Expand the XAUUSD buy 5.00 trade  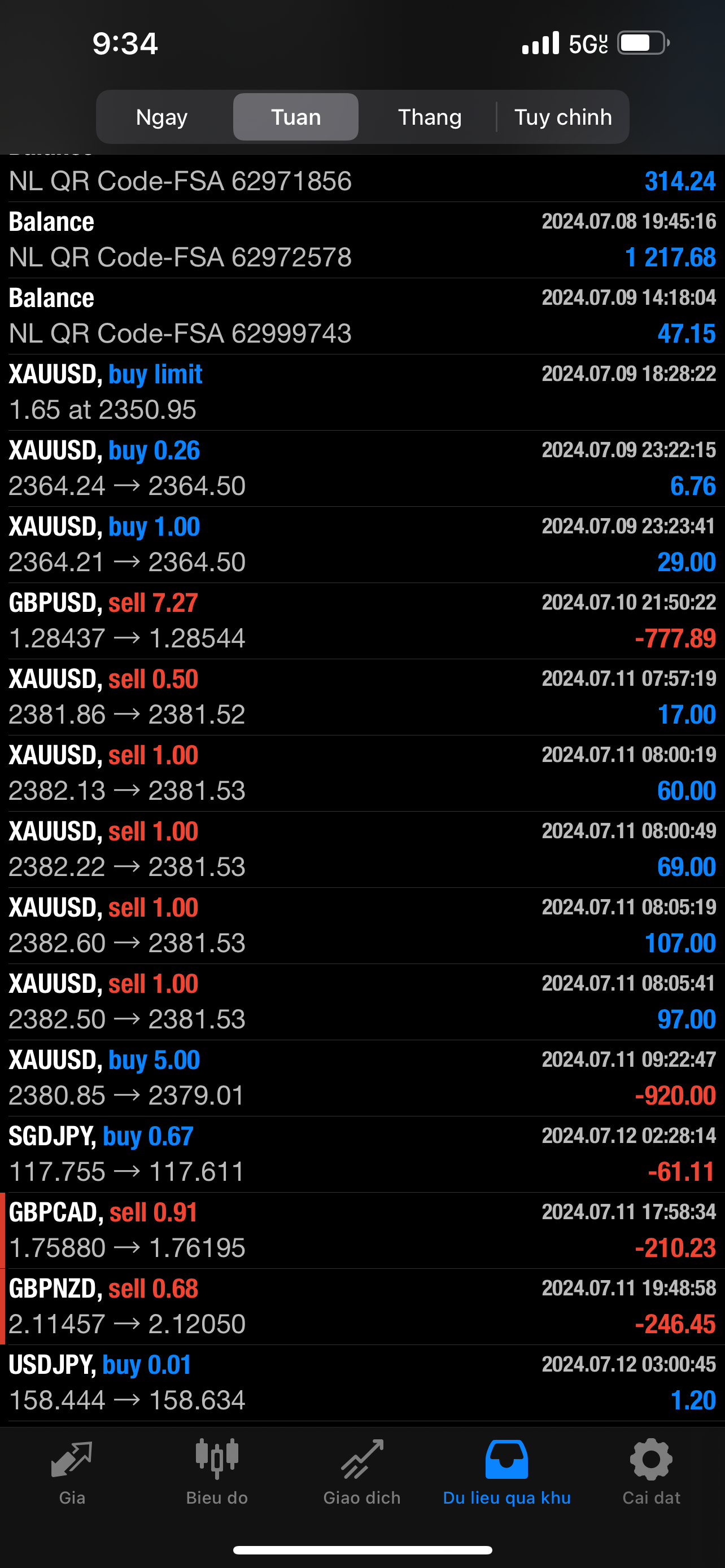click(x=362, y=1078)
